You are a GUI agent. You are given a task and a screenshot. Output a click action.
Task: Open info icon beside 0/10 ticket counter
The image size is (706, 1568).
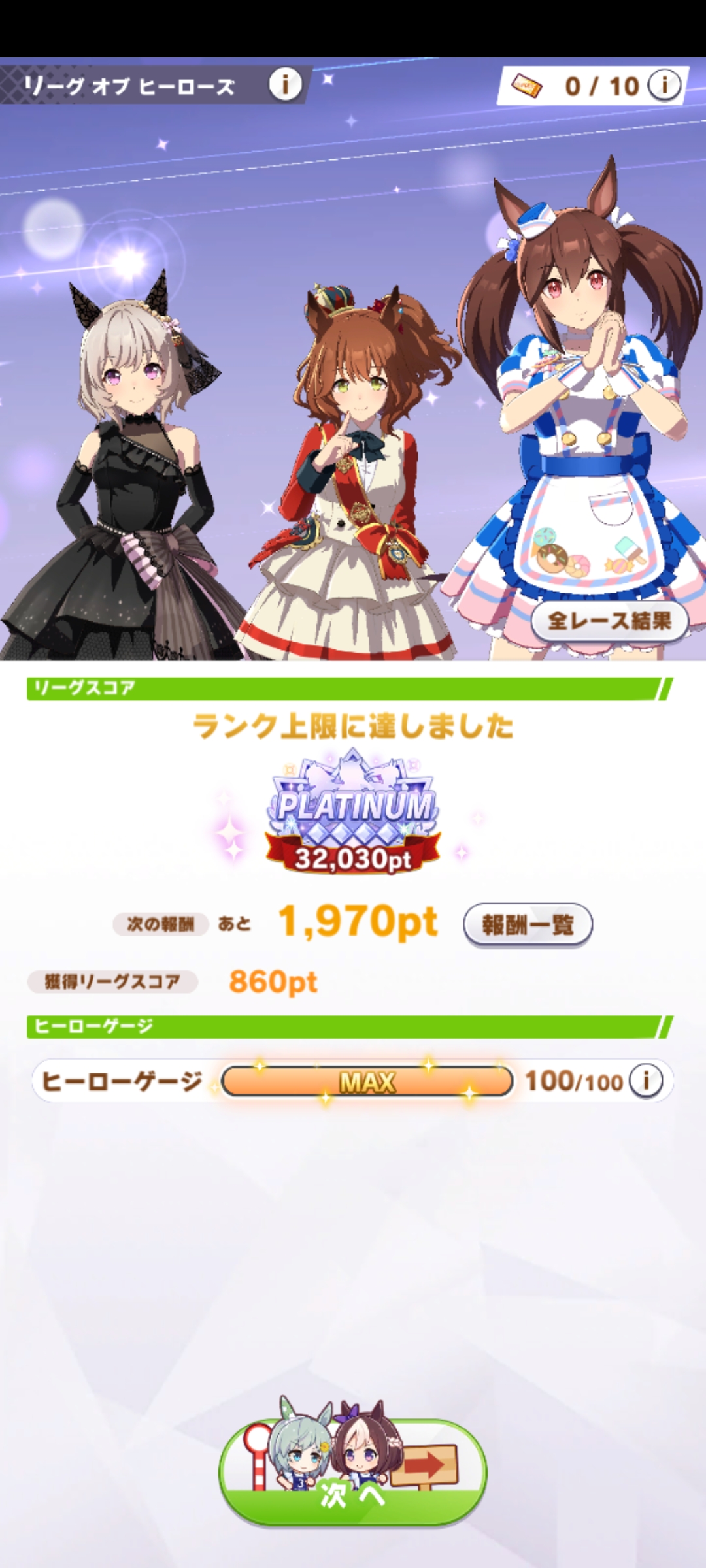tap(664, 85)
